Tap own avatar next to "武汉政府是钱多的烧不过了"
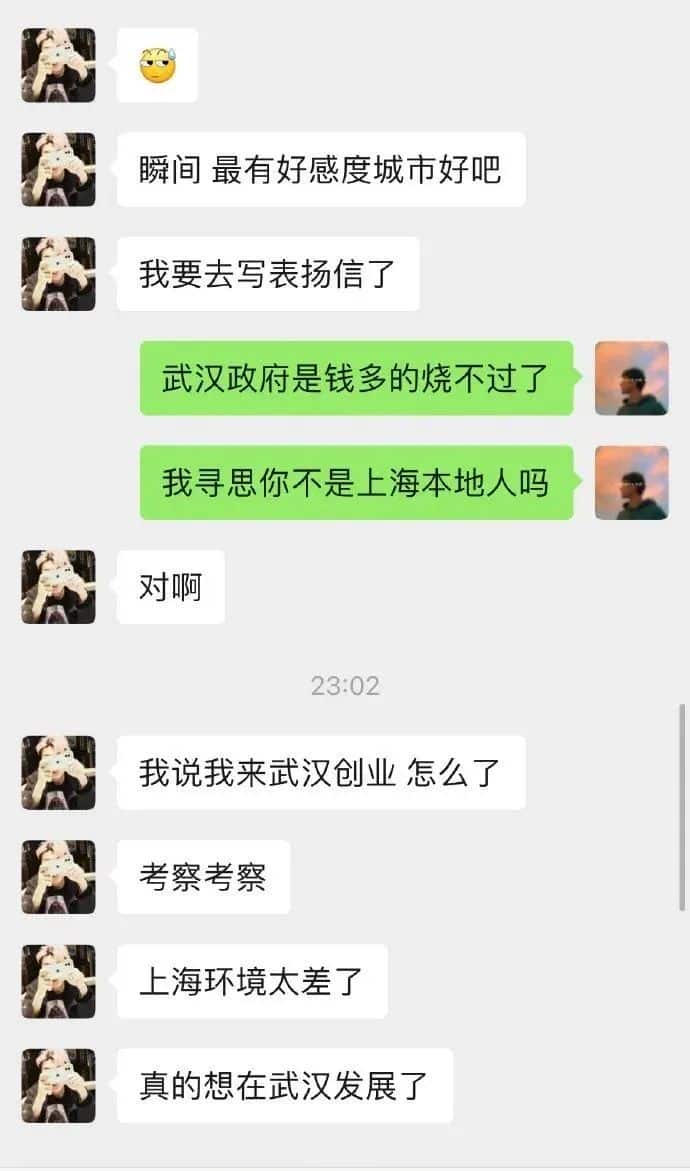 (631, 378)
